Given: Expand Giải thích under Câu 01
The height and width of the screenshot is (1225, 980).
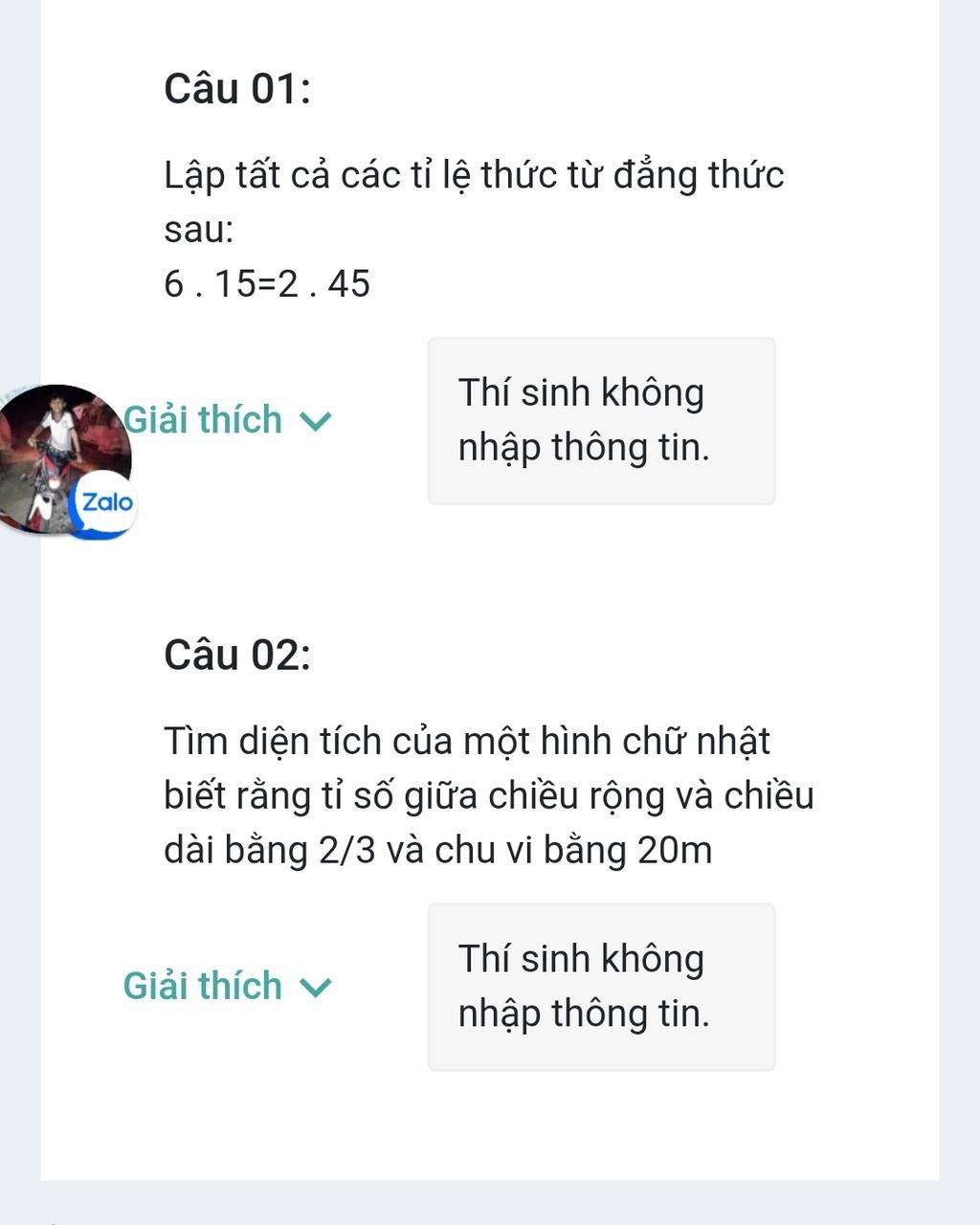Looking at the screenshot, I should (x=228, y=420).
